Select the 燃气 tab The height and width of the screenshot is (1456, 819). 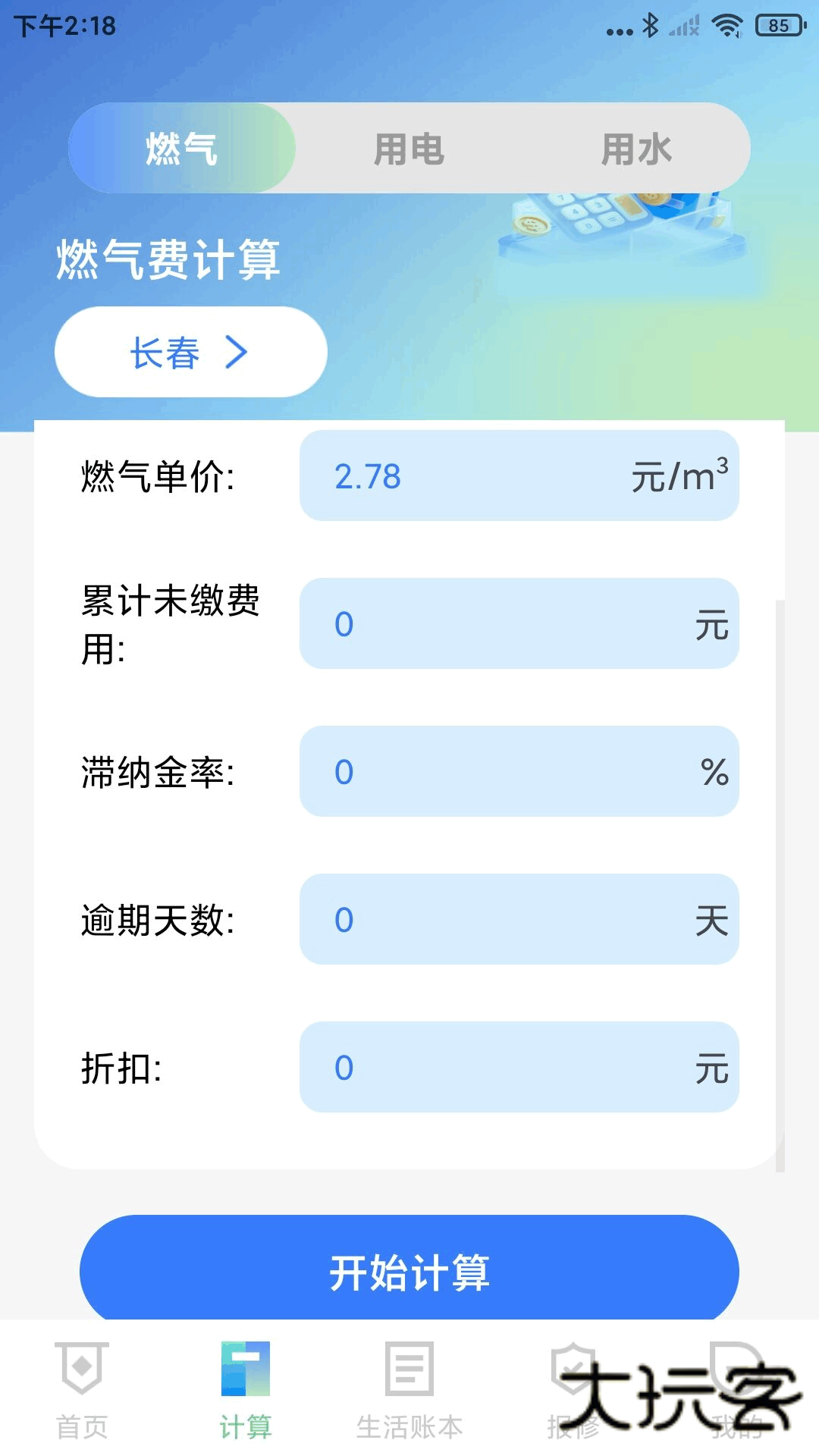click(182, 149)
